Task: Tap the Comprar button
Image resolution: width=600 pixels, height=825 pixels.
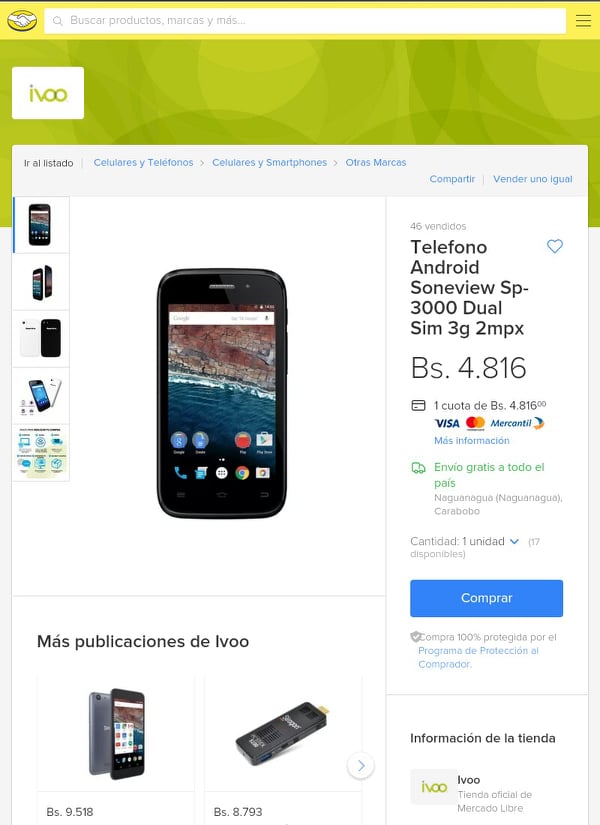Action: [x=486, y=598]
